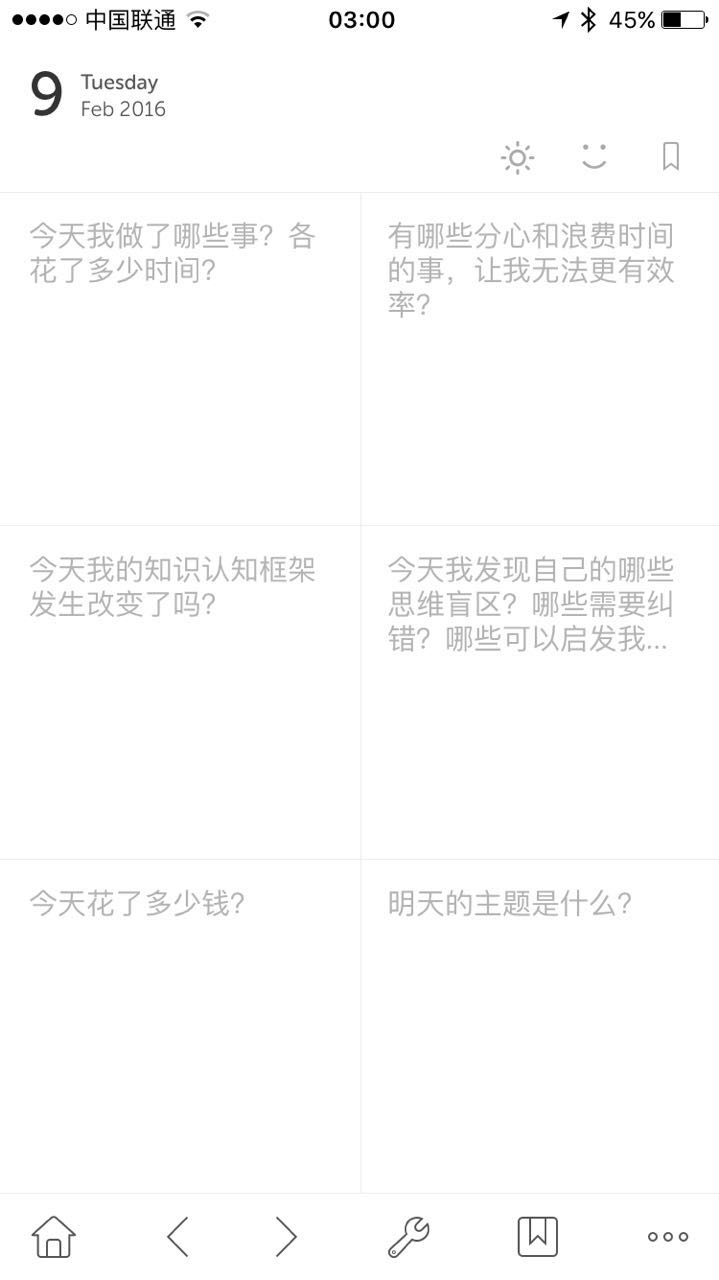The height and width of the screenshot is (1280, 719).
Task: Set today's weather with the sun icon
Action: click(x=517, y=157)
